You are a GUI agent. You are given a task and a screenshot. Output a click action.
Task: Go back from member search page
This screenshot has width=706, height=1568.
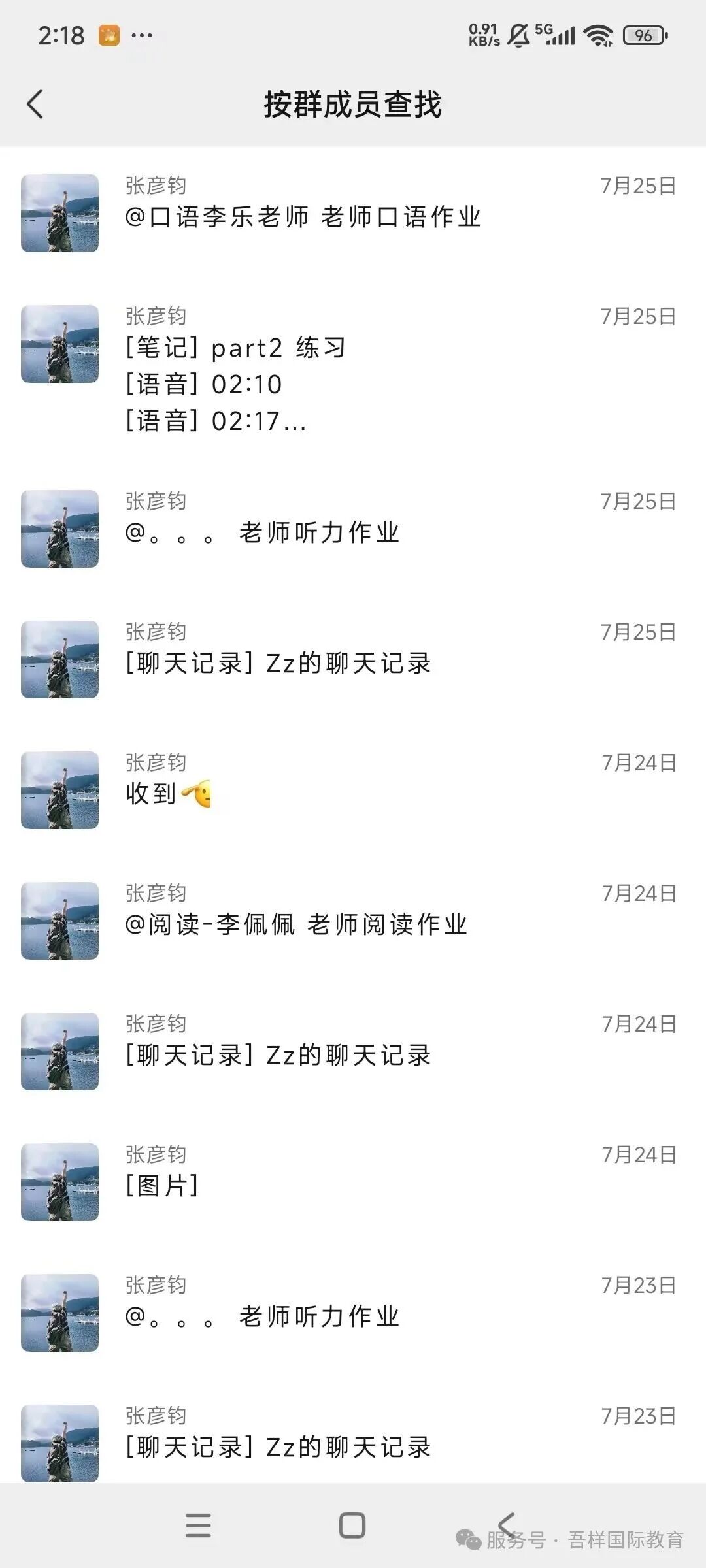35,105
